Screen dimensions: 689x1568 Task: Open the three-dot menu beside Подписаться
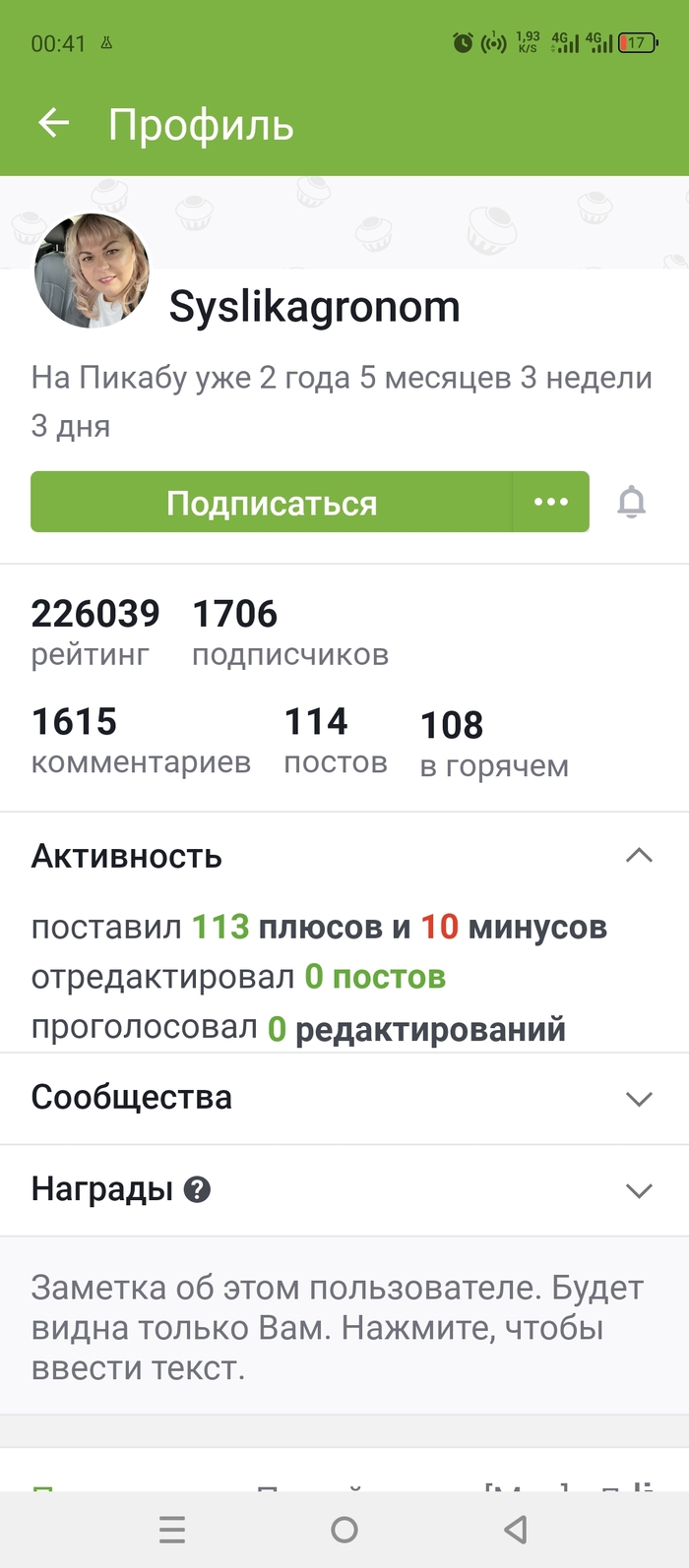[550, 503]
